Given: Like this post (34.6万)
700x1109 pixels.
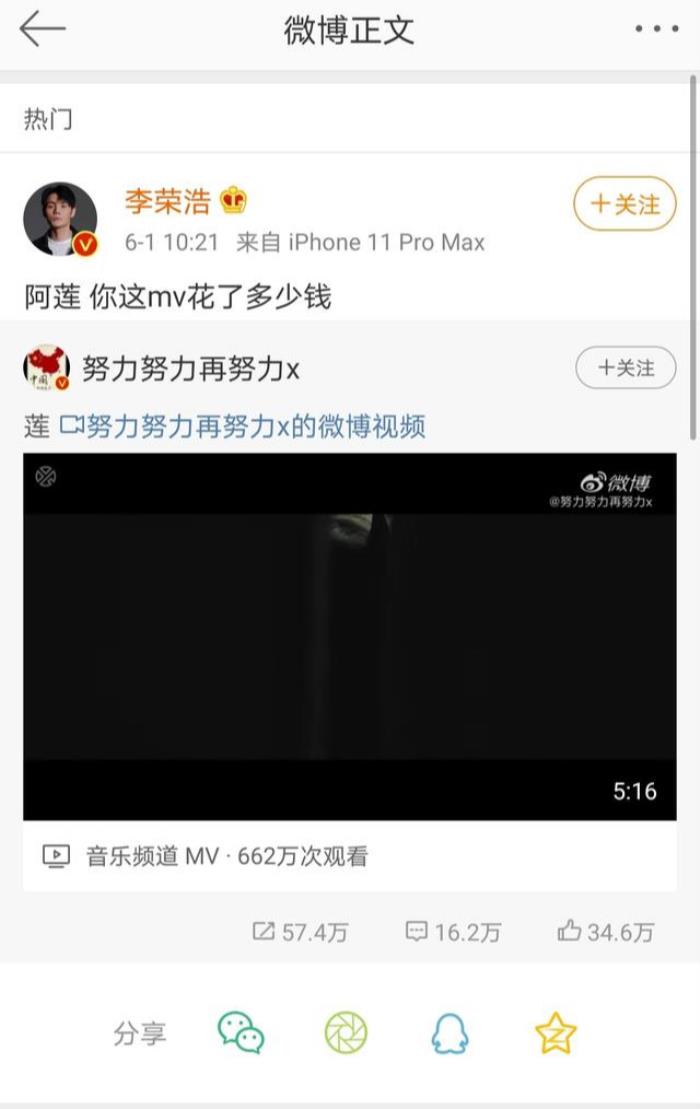Looking at the screenshot, I should pyautogui.click(x=606, y=932).
